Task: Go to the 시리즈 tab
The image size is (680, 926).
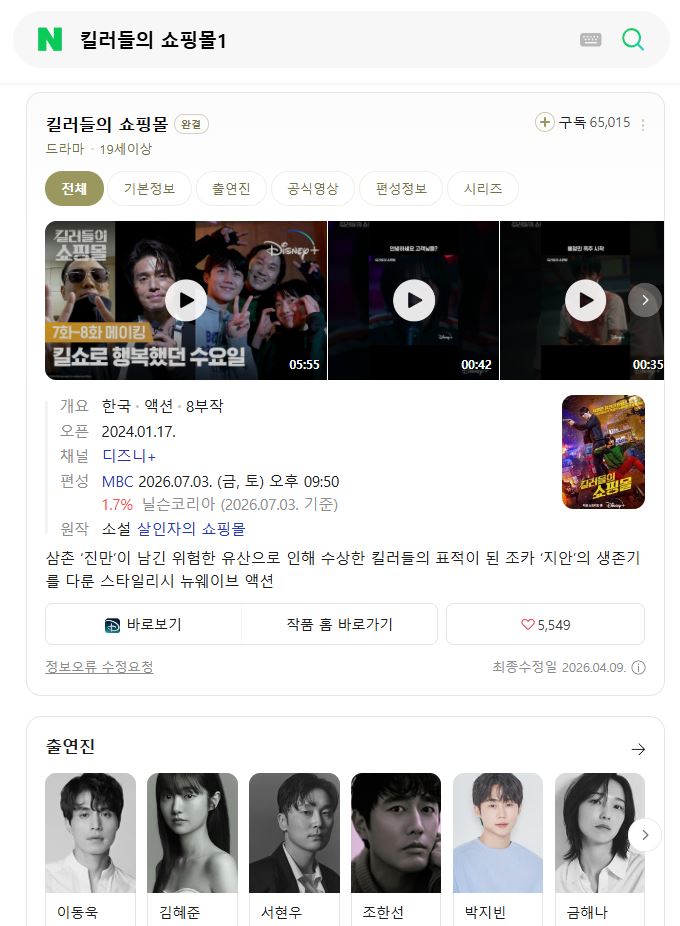Action: pyautogui.click(x=483, y=188)
